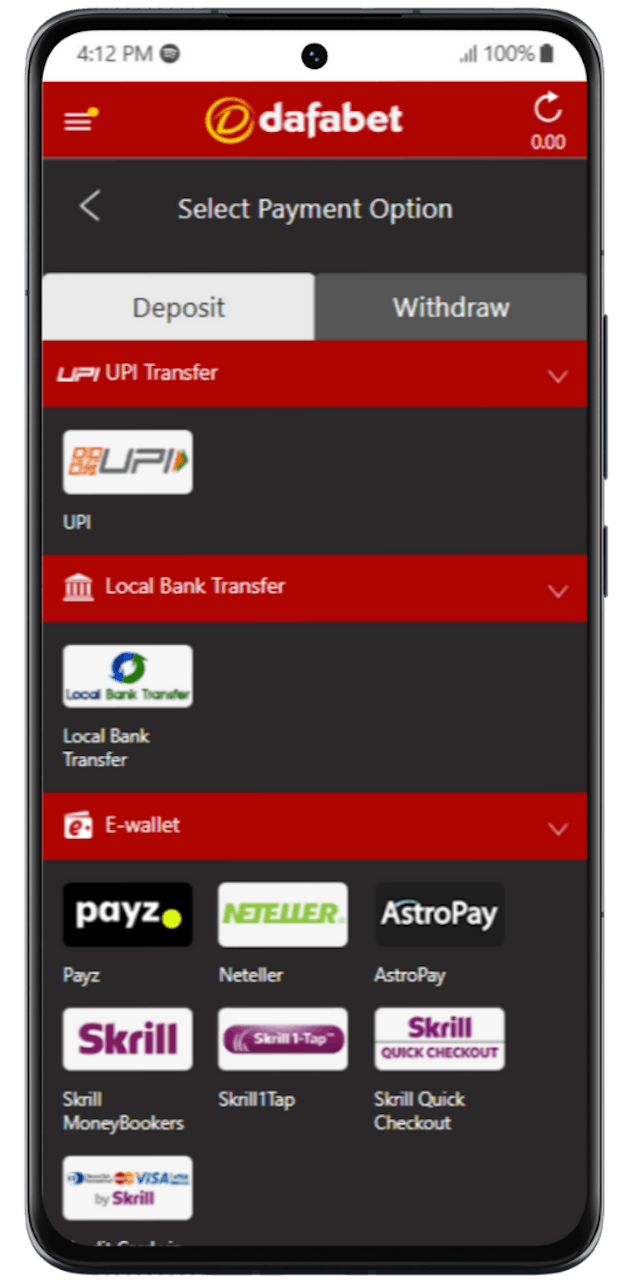633x1283 pixels.
Task: Choose Neteller as payment method
Action: pyautogui.click(x=283, y=914)
